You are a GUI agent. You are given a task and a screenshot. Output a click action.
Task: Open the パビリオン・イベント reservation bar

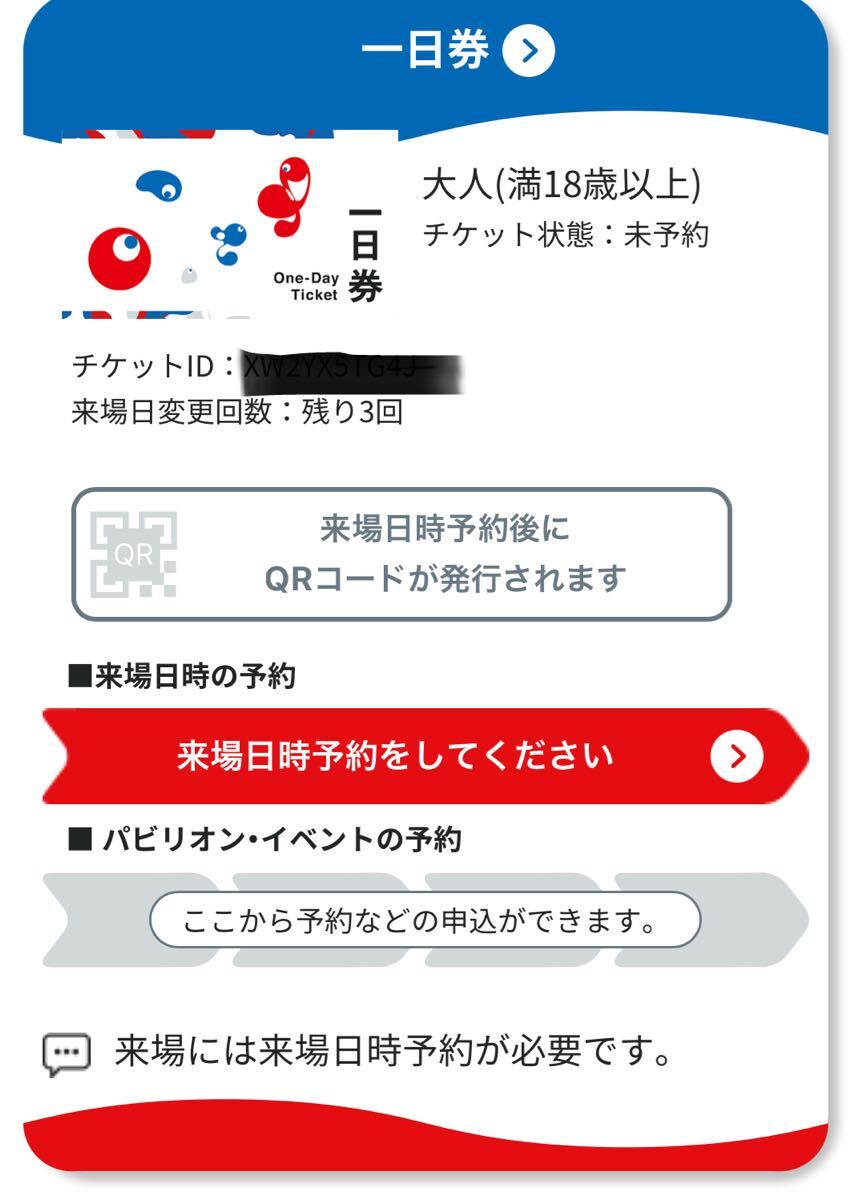[x=425, y=920]
